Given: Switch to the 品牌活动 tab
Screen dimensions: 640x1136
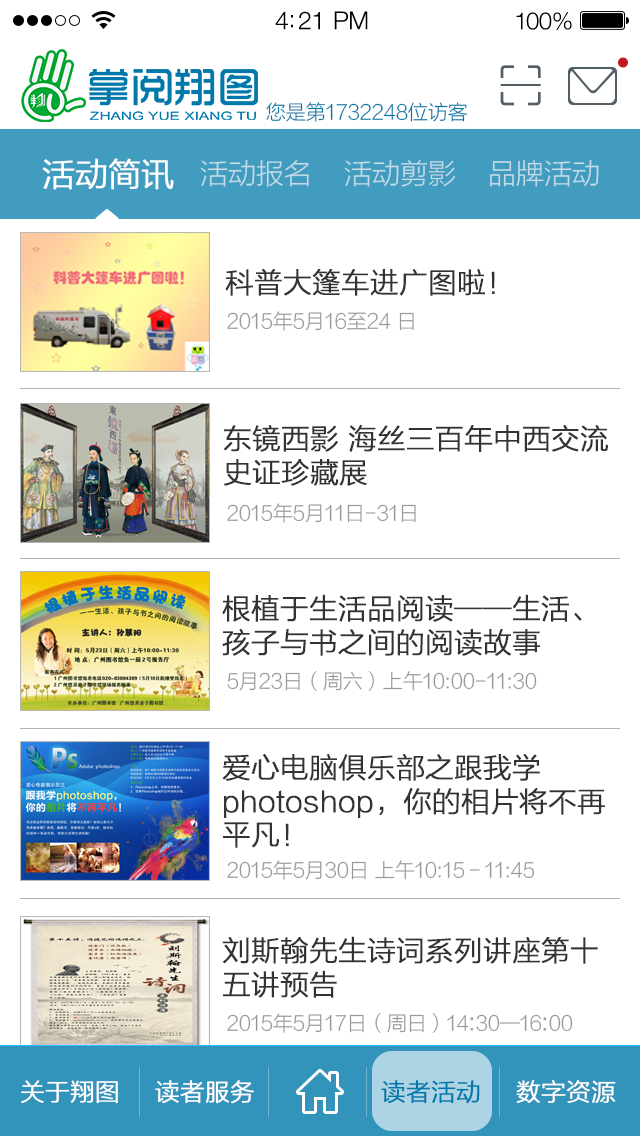Looking at the screenshot, I should (x=544, y=173).
